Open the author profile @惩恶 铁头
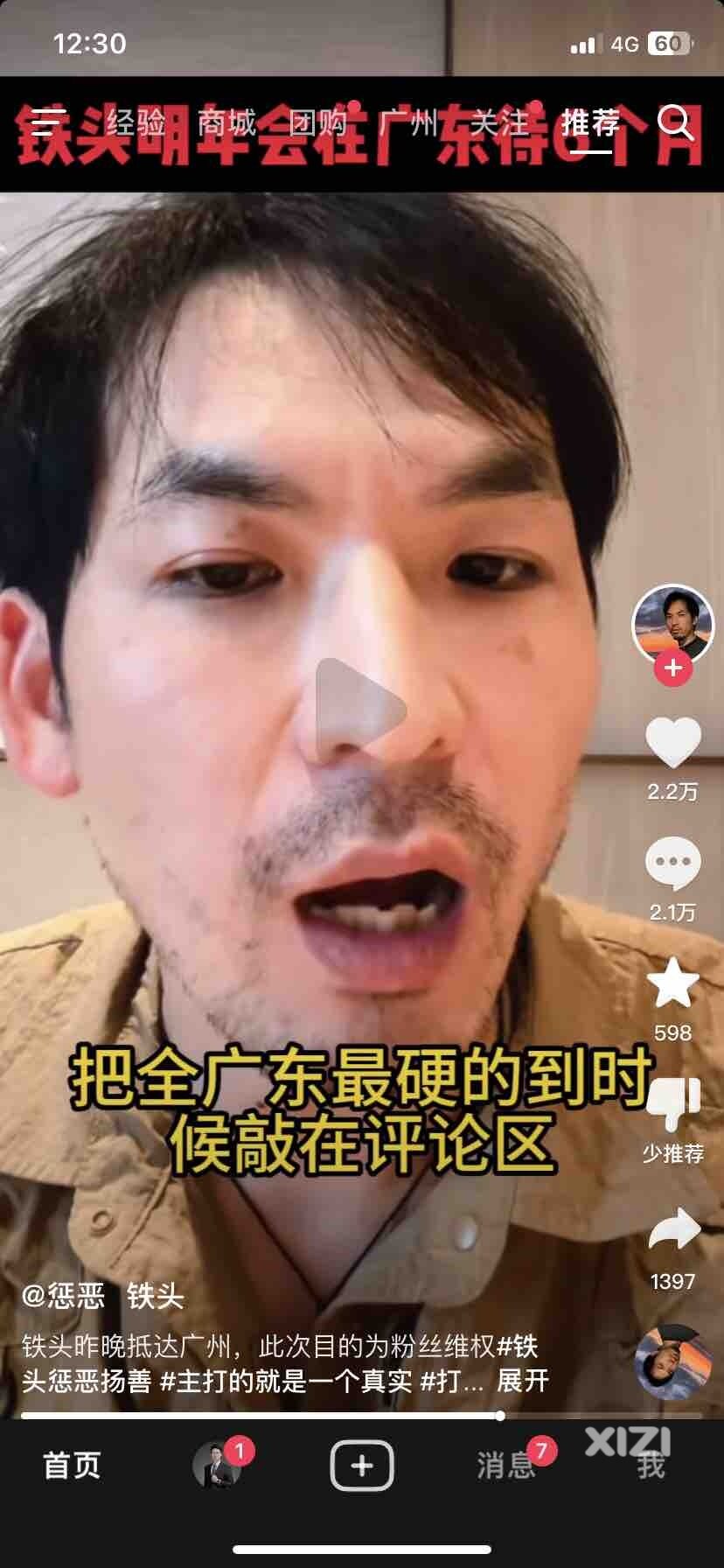Screen dimensions: 724x1568 pos(103,1296)
